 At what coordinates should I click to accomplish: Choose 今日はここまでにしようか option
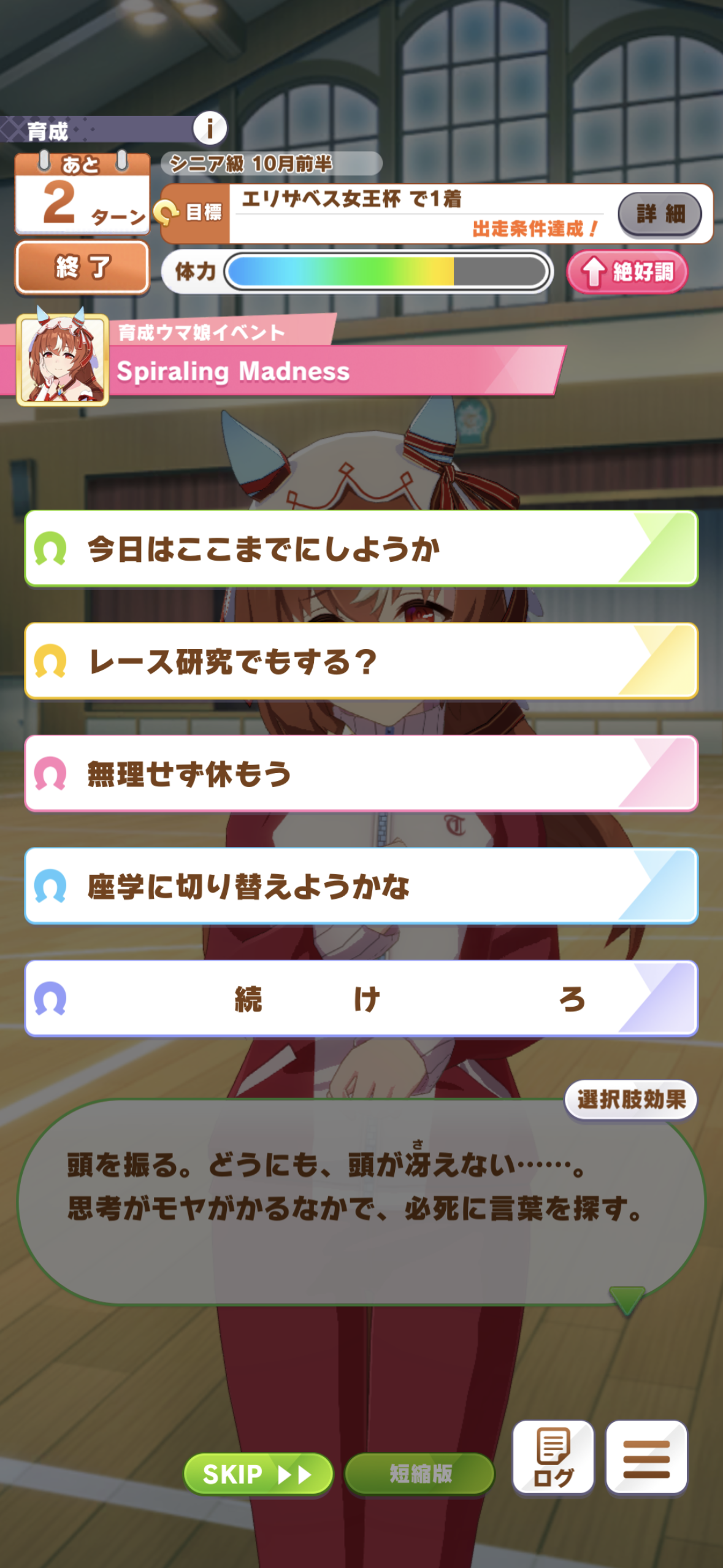[x=361, y=548]
